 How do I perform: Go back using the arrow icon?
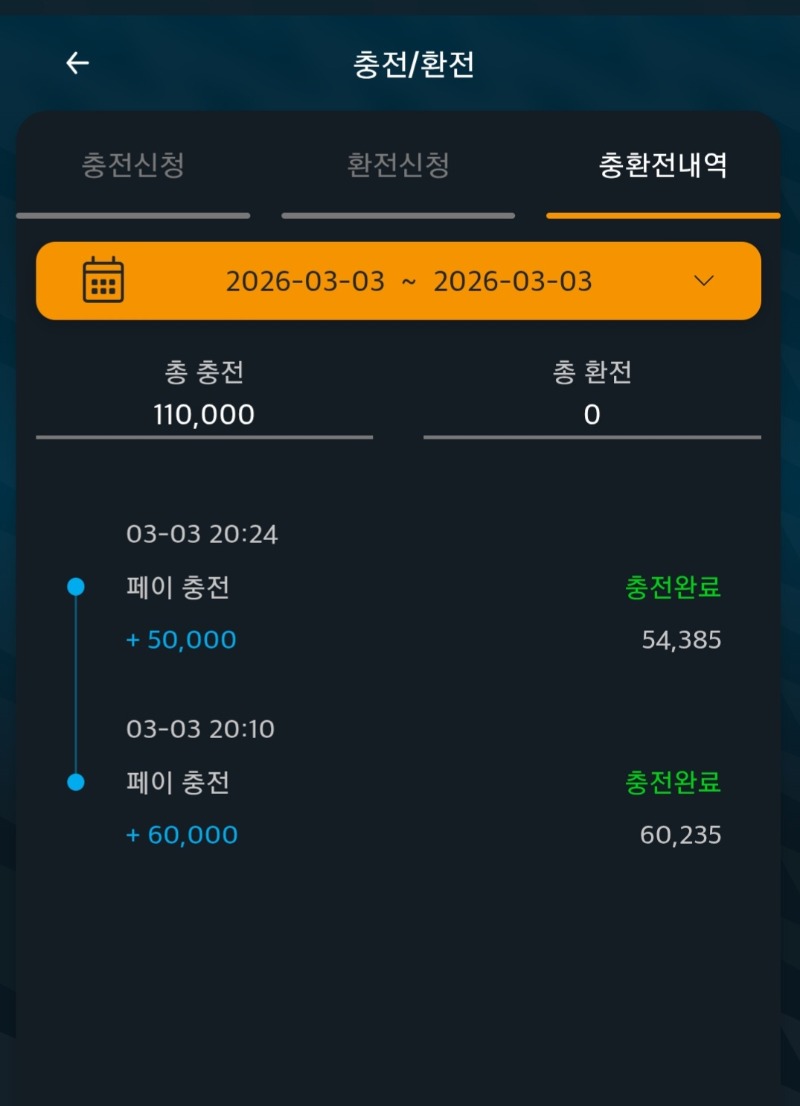pos(78,64)
